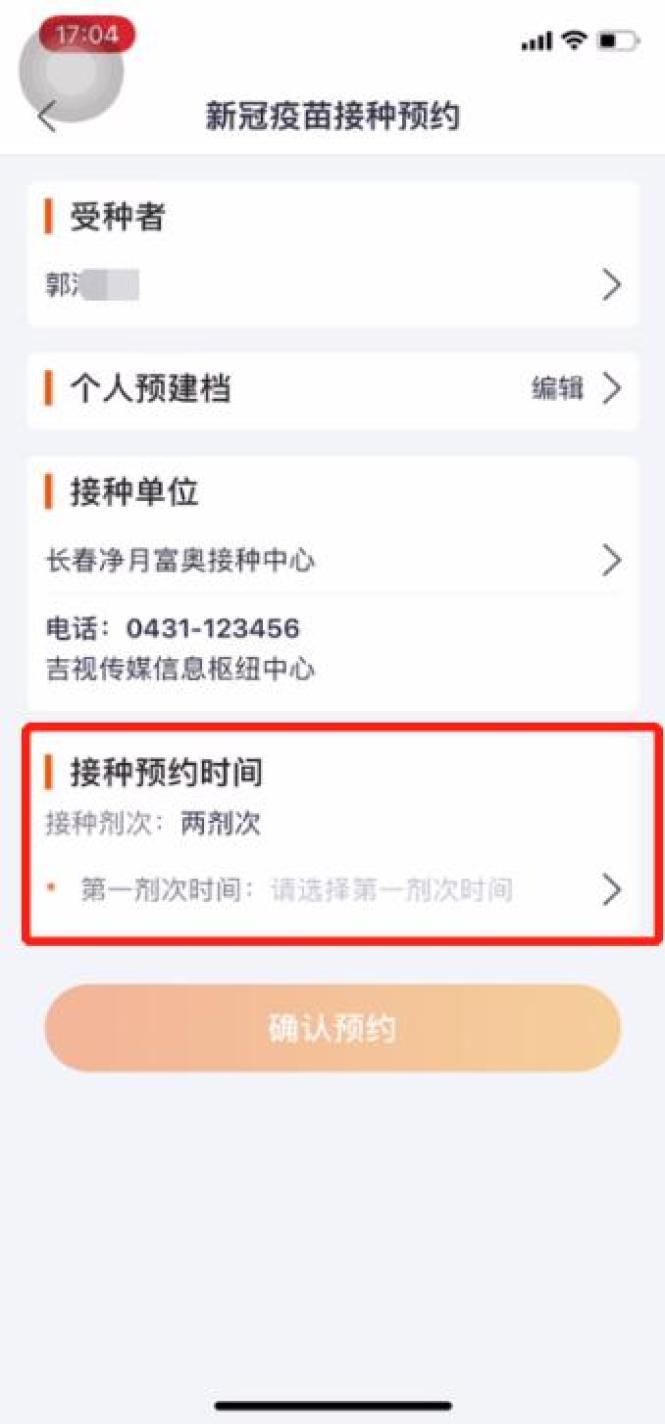The image size is (665, 1424).
Task: Edit the 个人预建档 record
Action: tap(576, 389)
